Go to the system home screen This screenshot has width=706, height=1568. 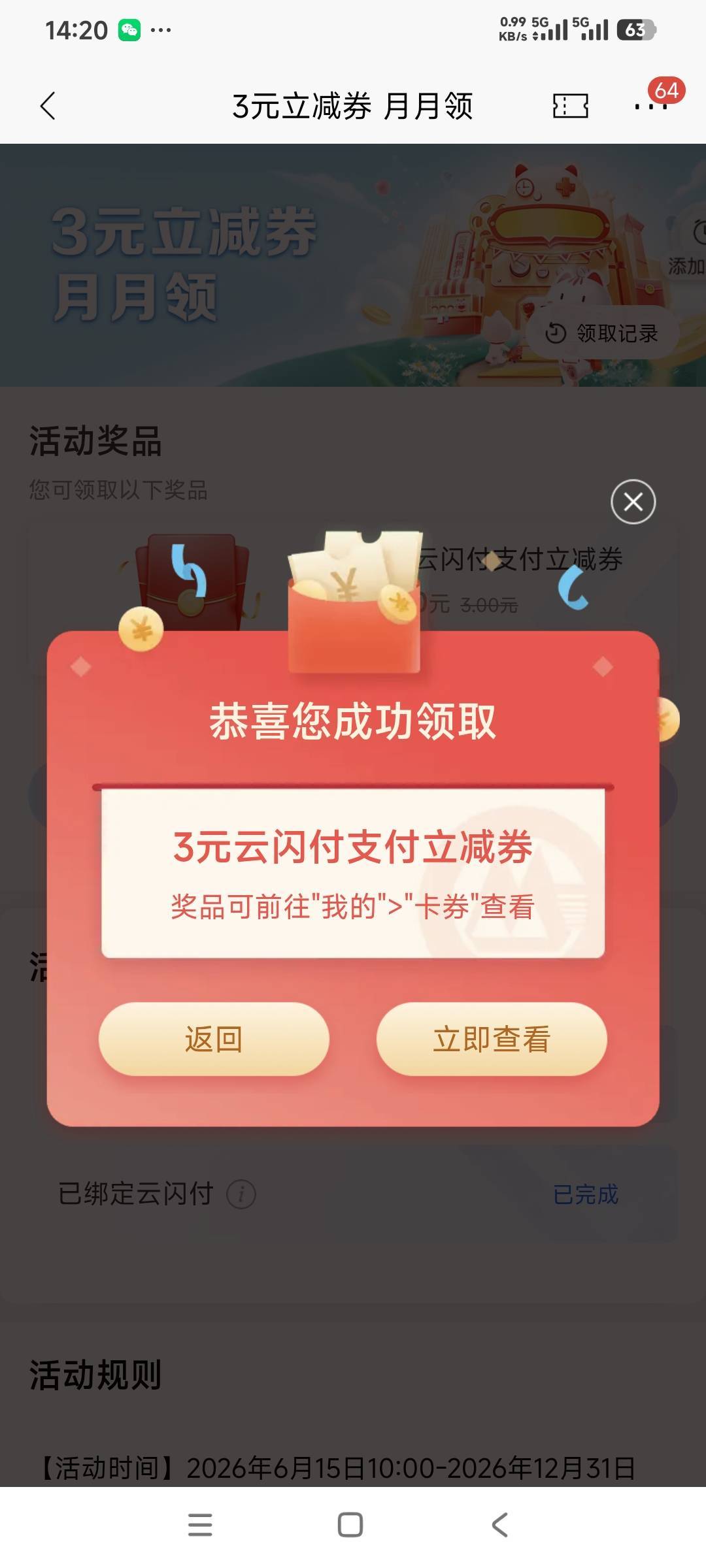pyautogui.click(x=350, y=1525)
